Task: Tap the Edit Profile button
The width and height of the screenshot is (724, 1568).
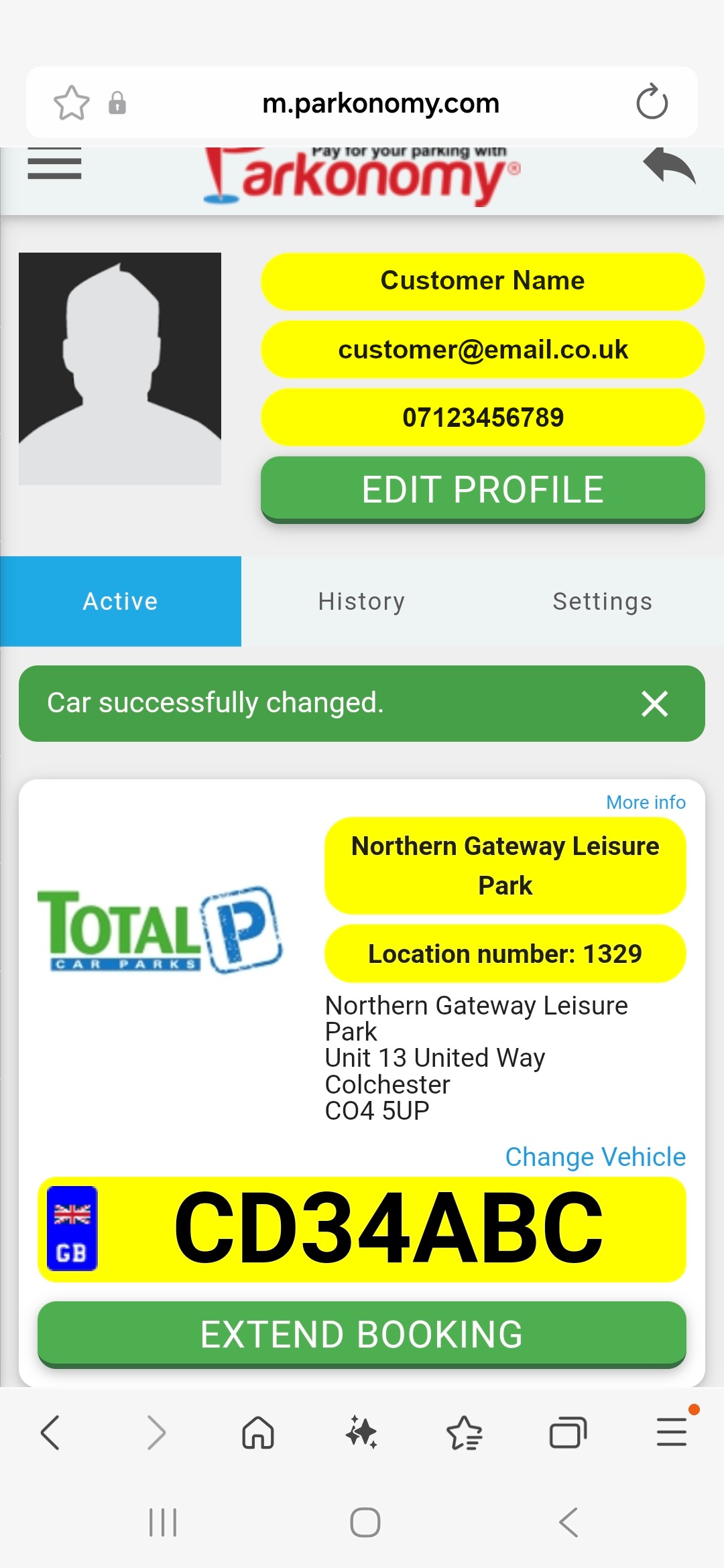Action: (483, 489)
